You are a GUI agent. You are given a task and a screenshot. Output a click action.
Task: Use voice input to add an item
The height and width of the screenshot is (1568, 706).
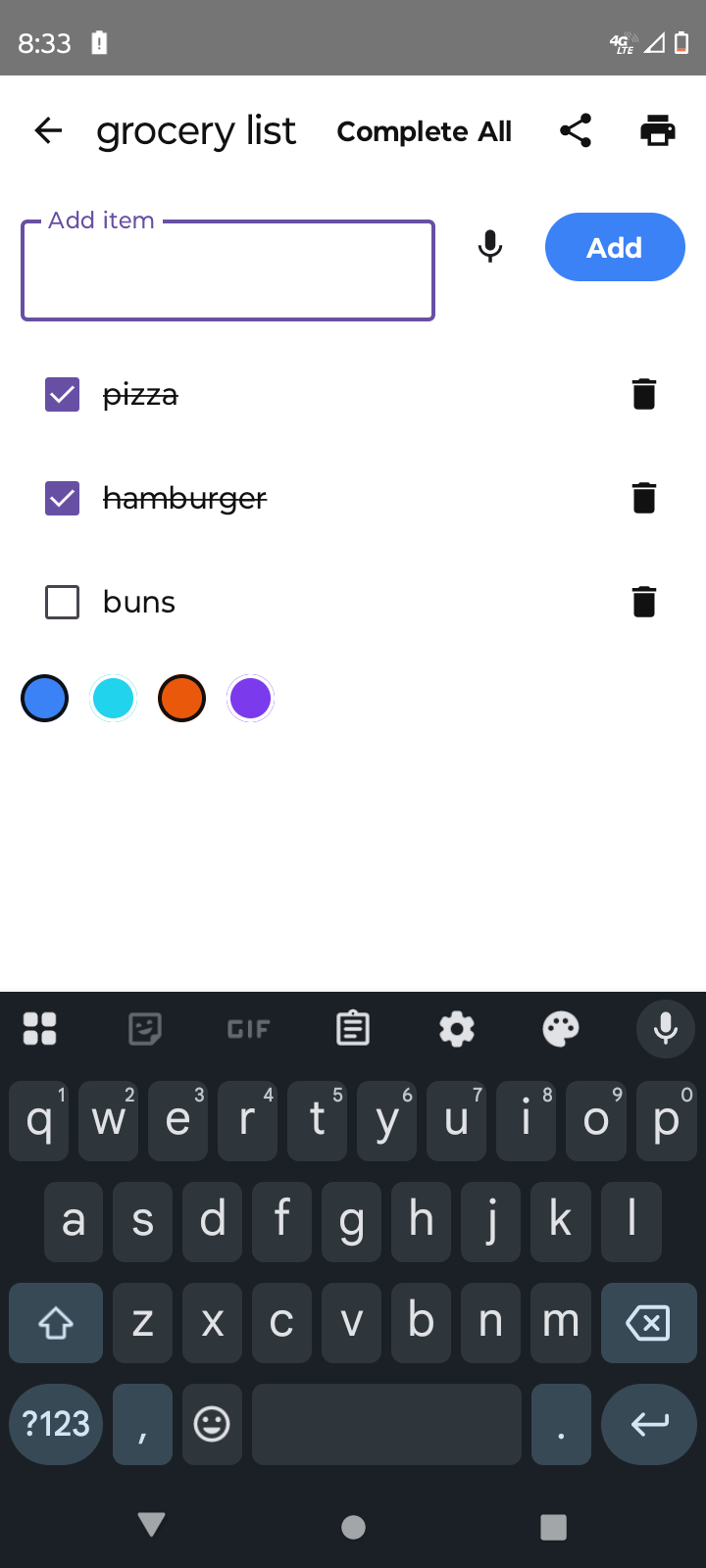(x=490, y=247)
